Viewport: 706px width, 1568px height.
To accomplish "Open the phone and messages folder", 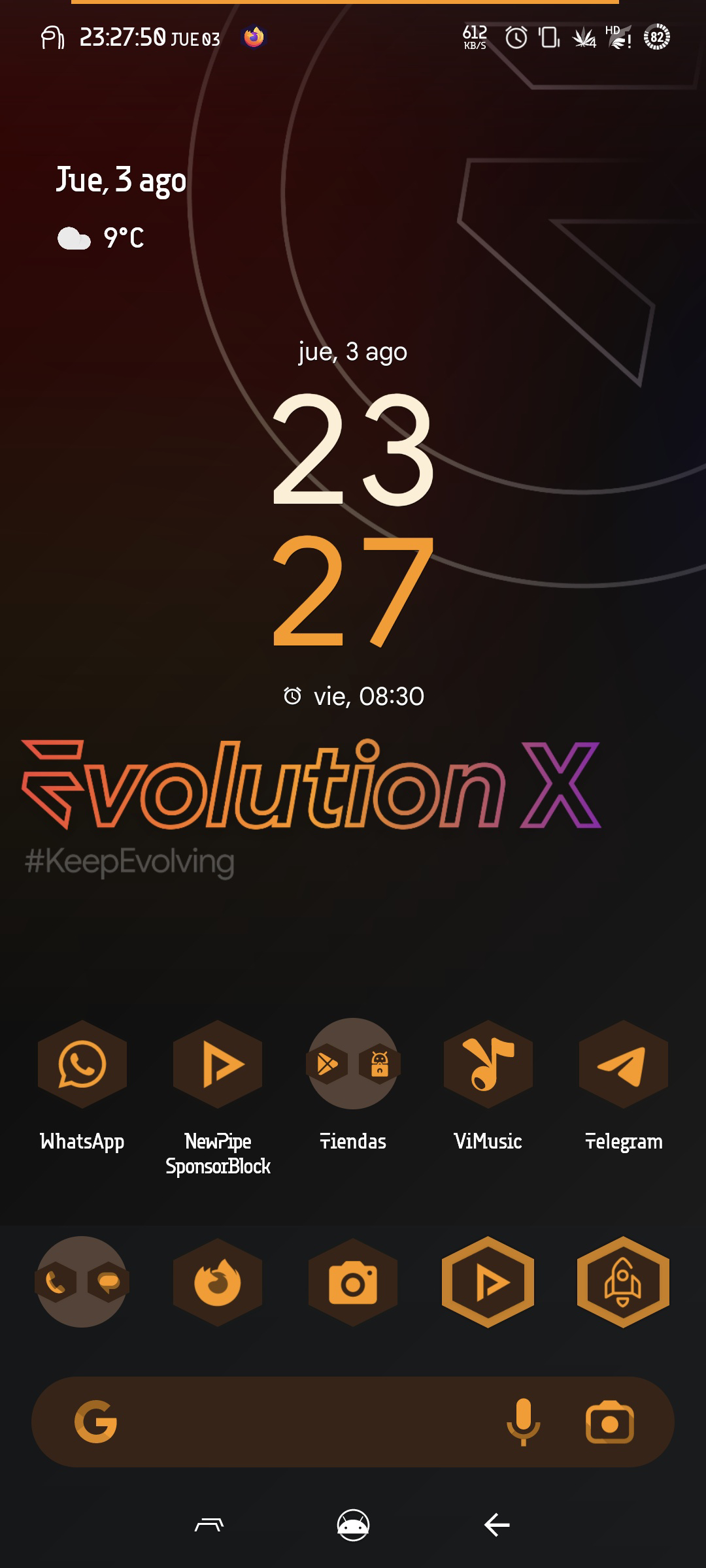I will tap(82, 1282).
